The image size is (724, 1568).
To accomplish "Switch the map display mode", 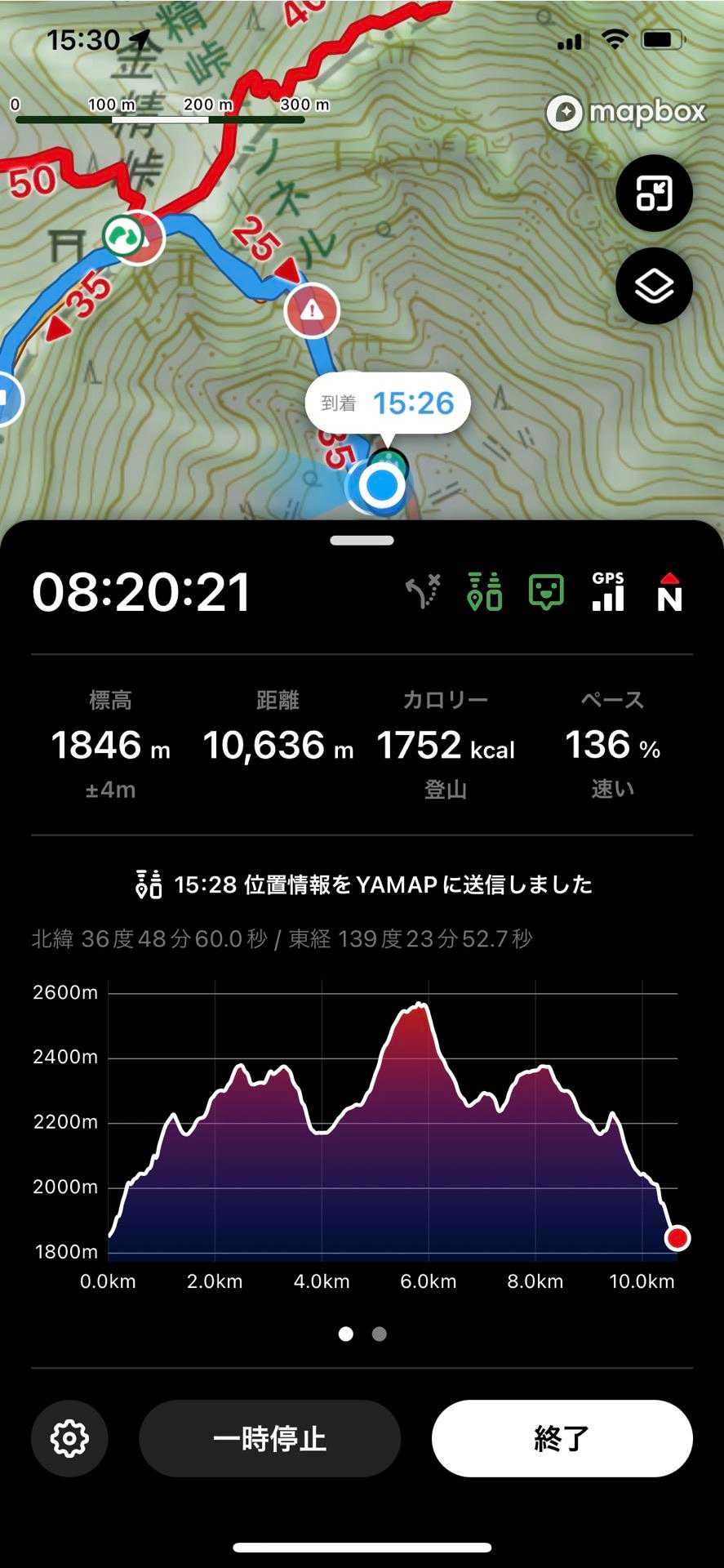I will click(x=654, y=194).
